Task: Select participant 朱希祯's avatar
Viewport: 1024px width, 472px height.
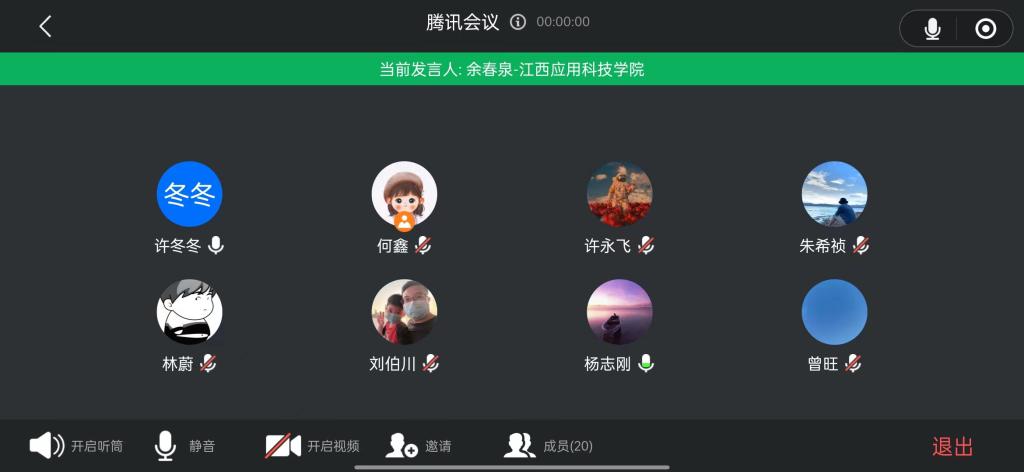Action: point(834,194)
